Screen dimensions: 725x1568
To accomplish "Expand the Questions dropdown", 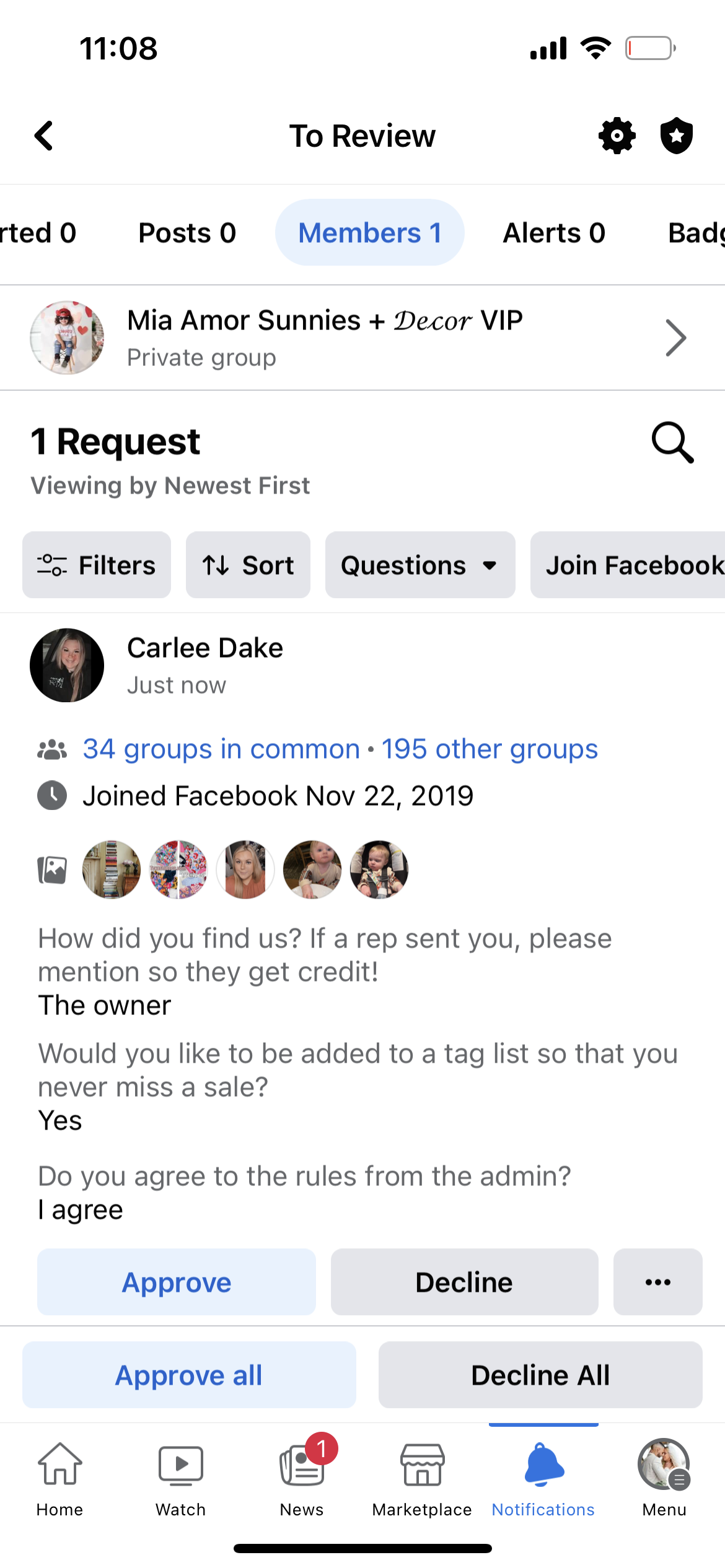I will (420, 565).
